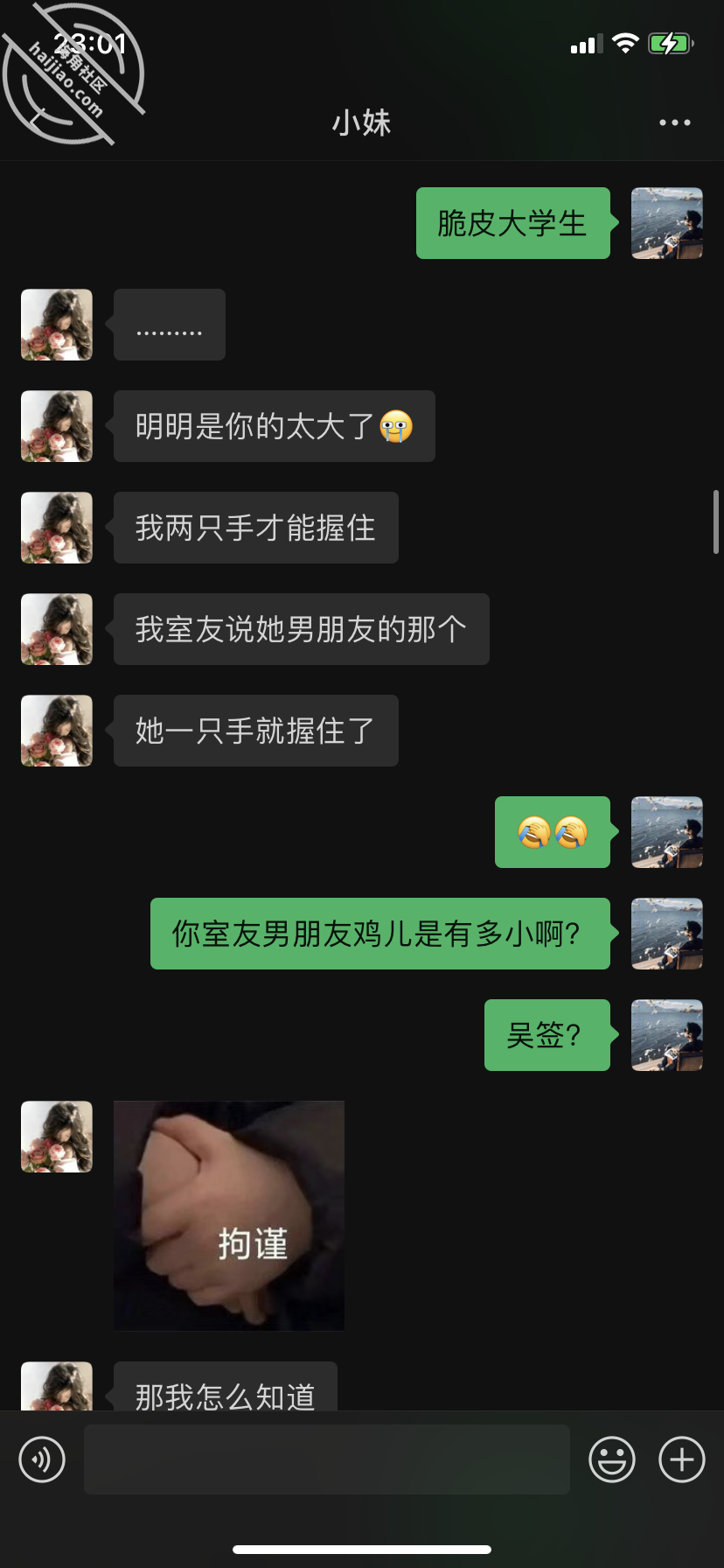This screenshot has width=724, height=1568.
Task: Tap your own avatar beside 脆皮大学生 message
Action: point(667,223)
